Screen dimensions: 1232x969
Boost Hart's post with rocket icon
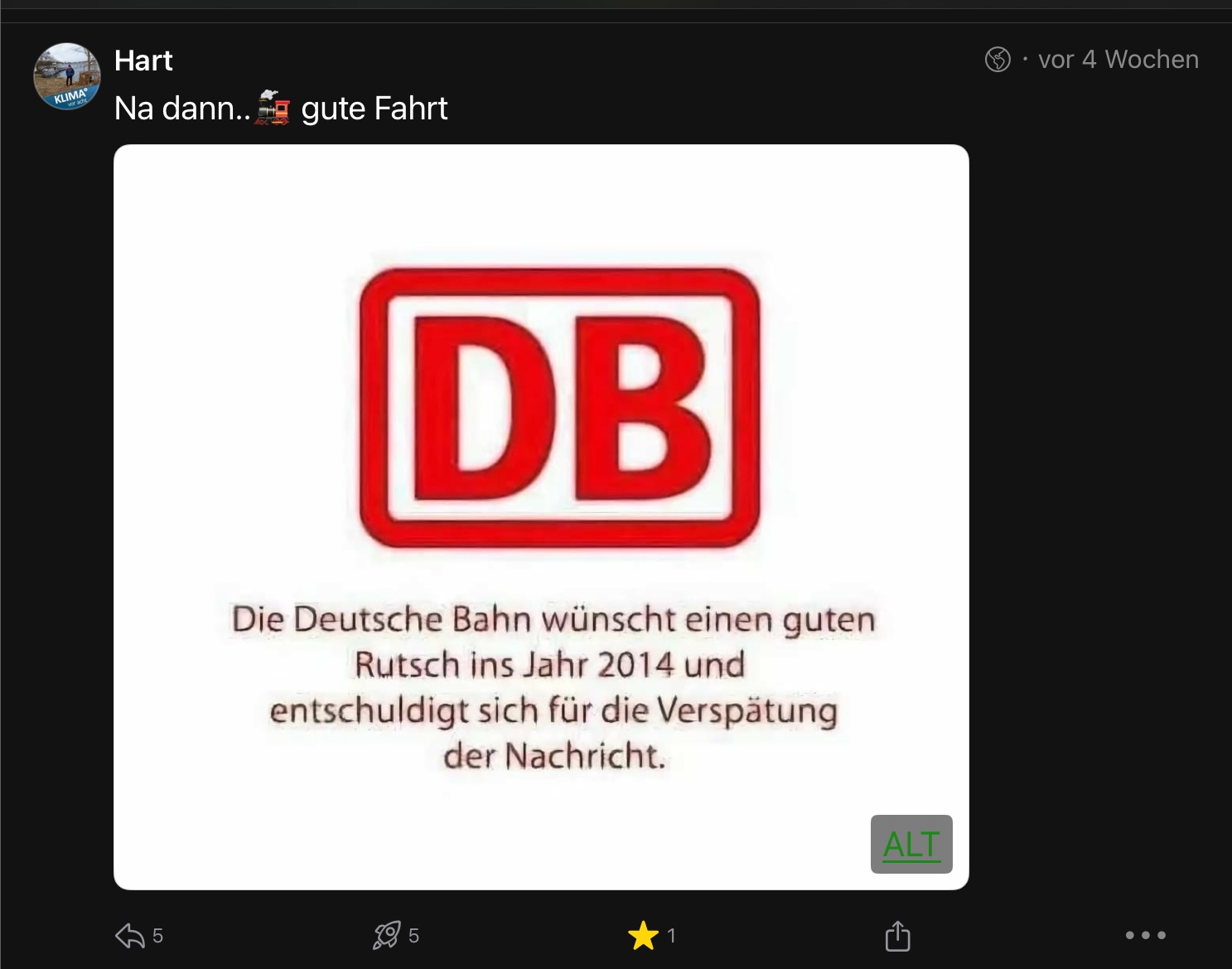coord(386,936)
